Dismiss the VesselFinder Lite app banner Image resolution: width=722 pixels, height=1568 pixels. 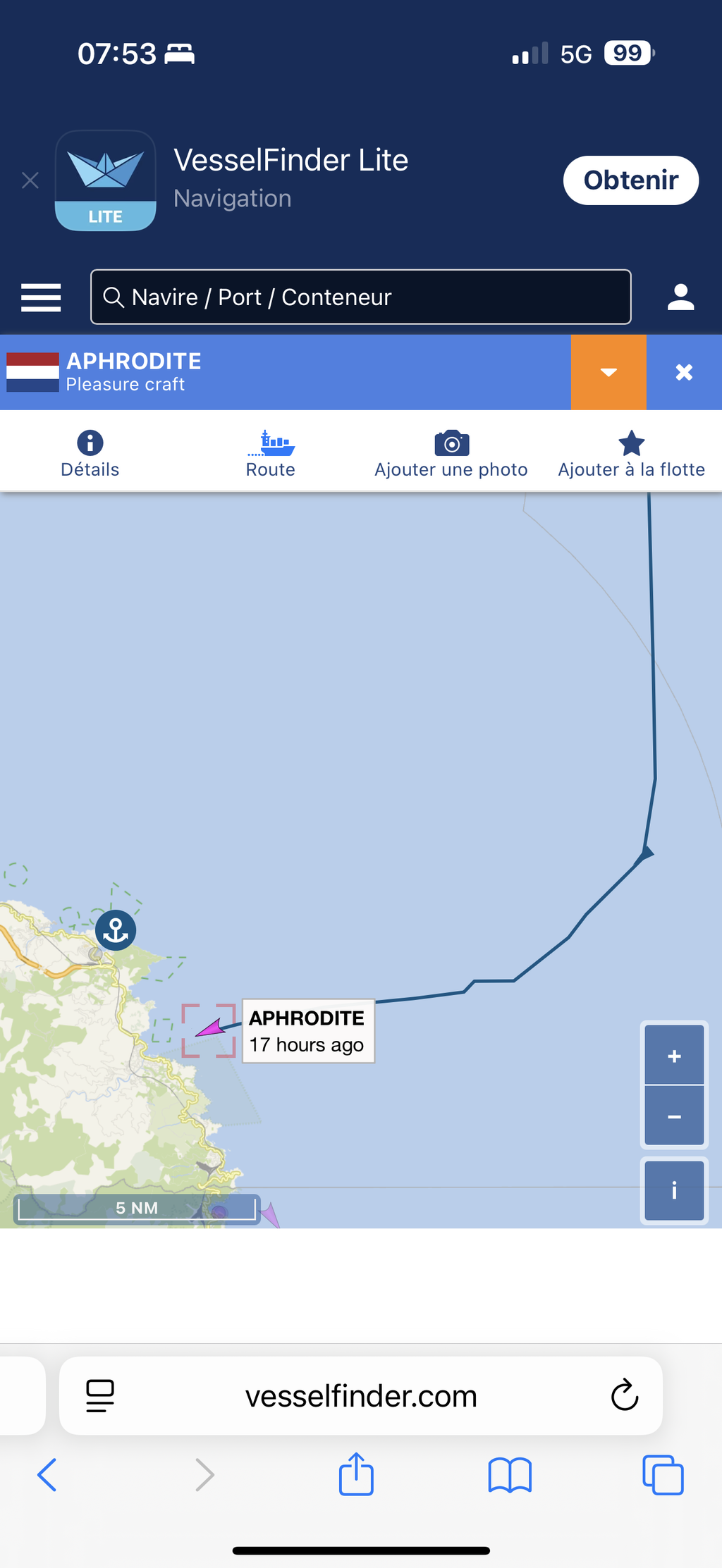tap(30, 180)
